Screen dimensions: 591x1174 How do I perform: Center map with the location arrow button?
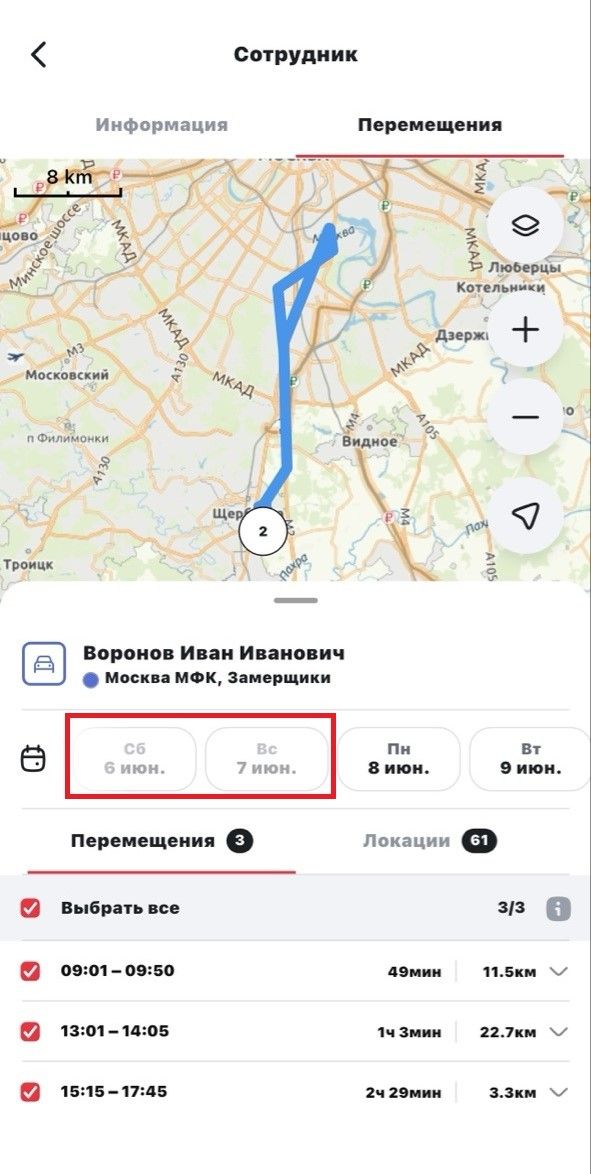pyautogui.click(x=525, y=515)
